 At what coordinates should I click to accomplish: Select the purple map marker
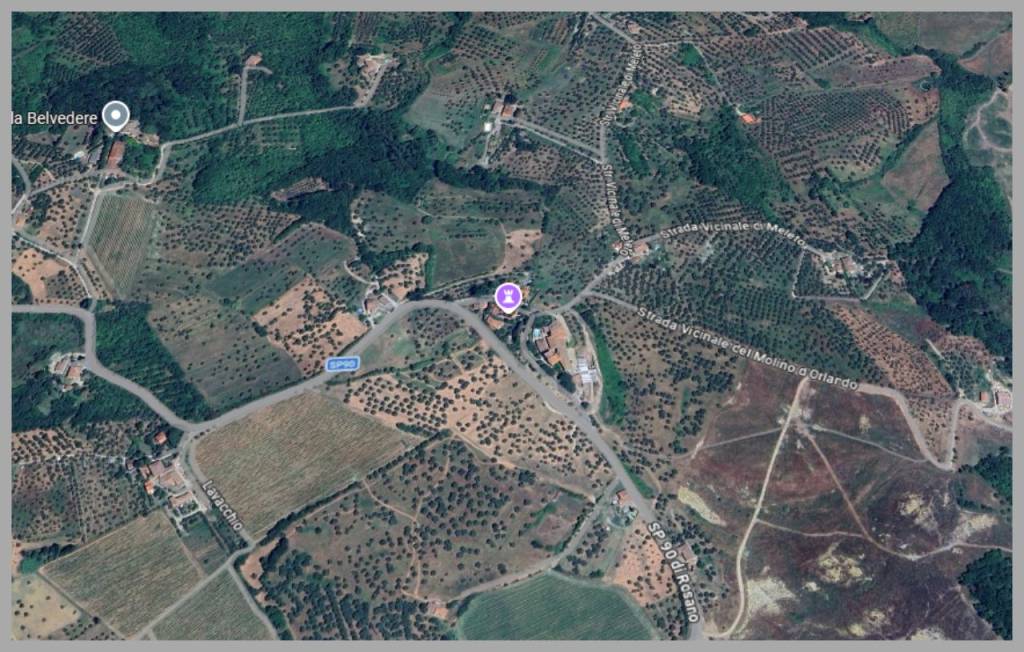[x=508, y=297]
